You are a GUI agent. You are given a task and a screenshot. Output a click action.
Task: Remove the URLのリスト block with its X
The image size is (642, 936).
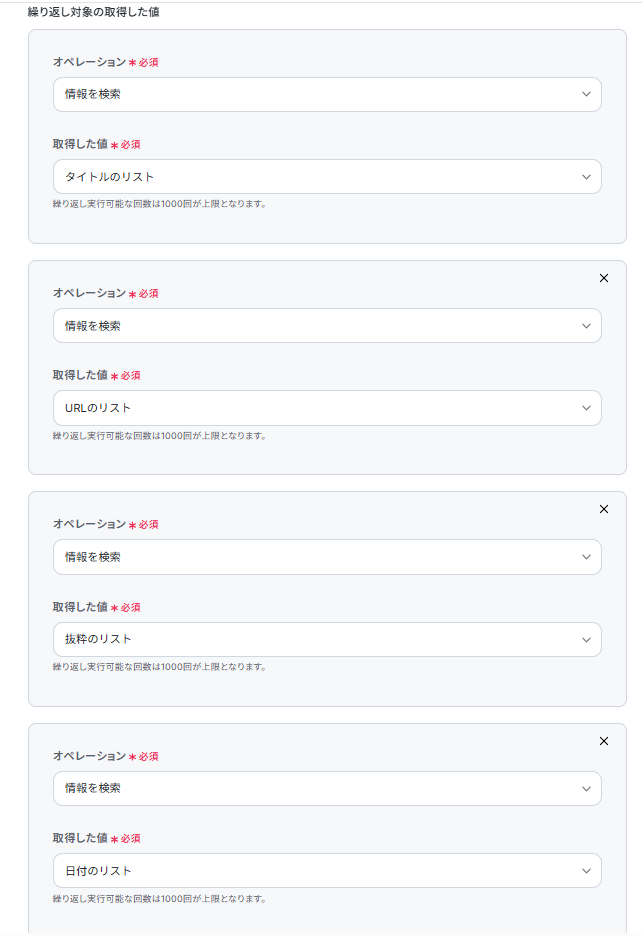[603, 278]
